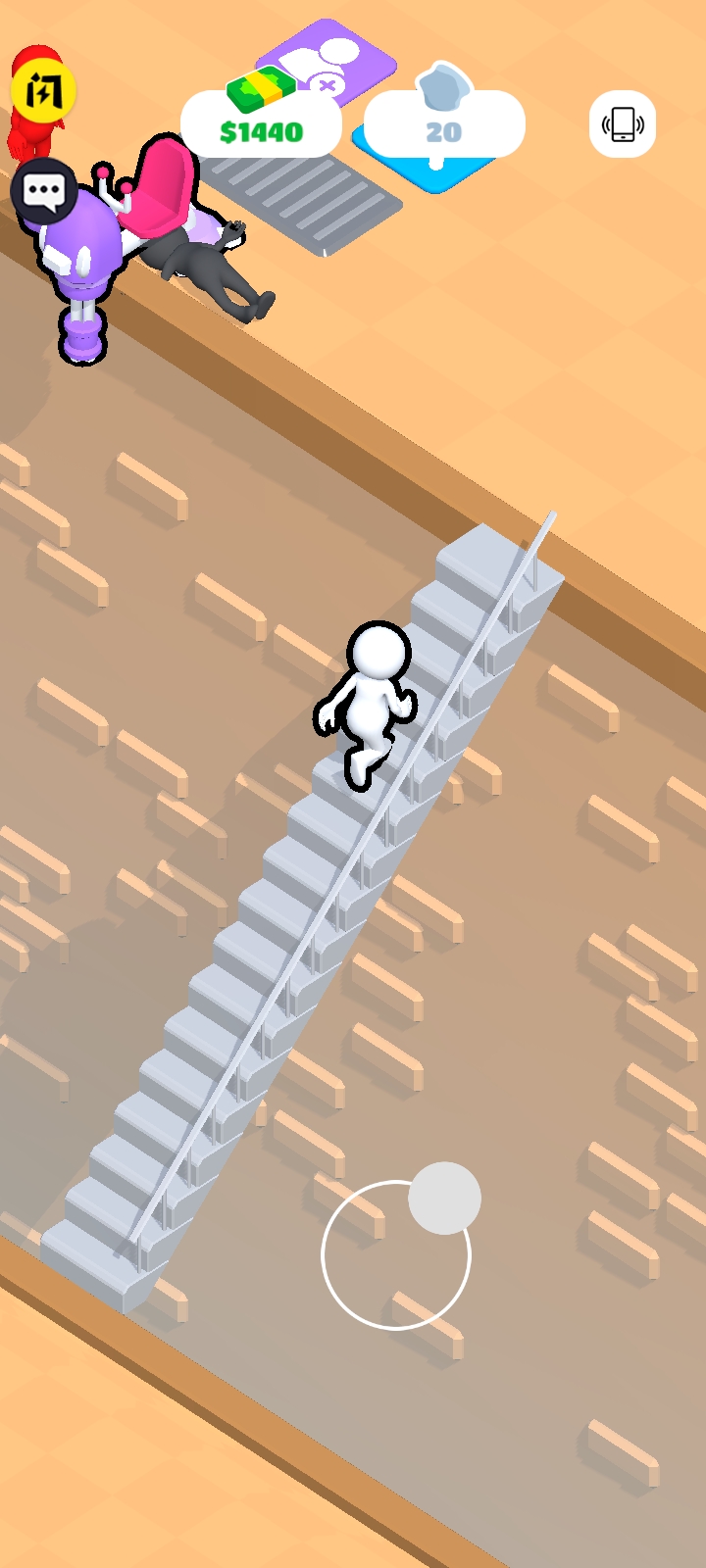Open the chat bubble icon

44,190
